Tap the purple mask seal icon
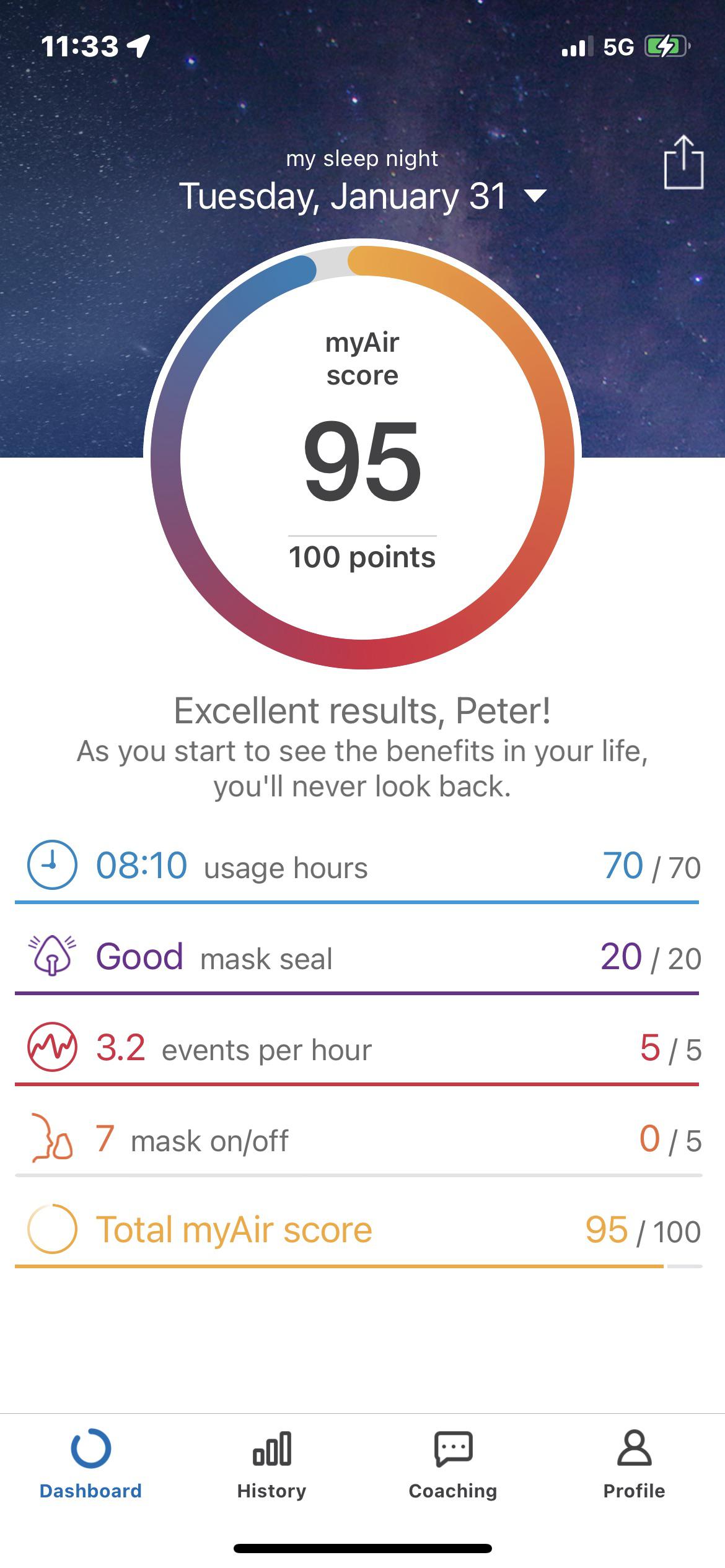 coord(53,957)
